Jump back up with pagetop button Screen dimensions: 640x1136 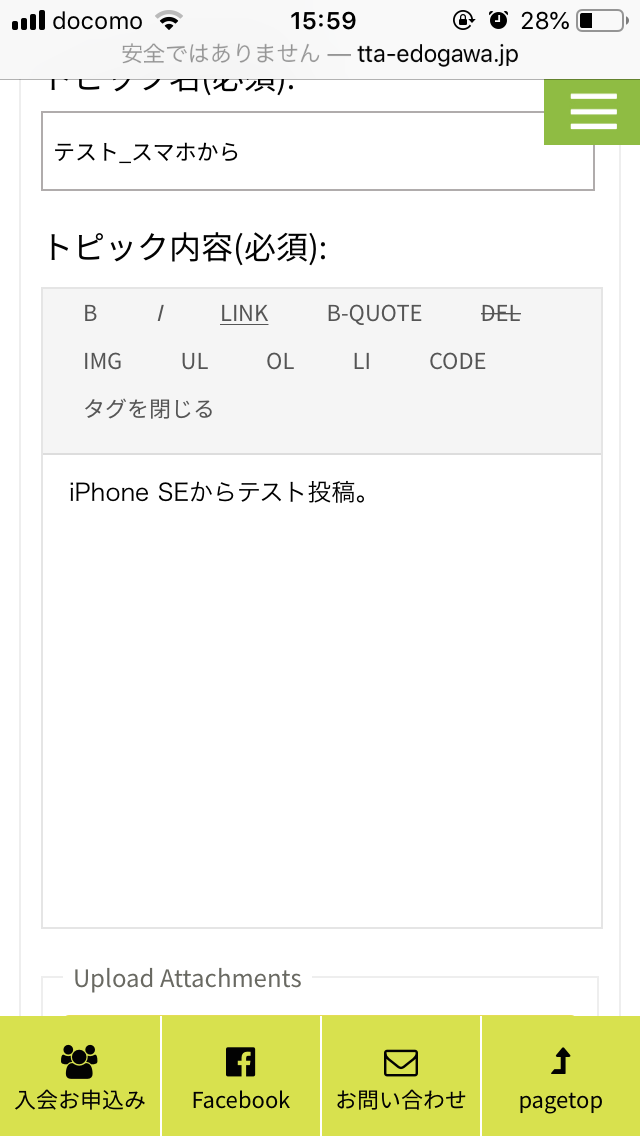561,1076
